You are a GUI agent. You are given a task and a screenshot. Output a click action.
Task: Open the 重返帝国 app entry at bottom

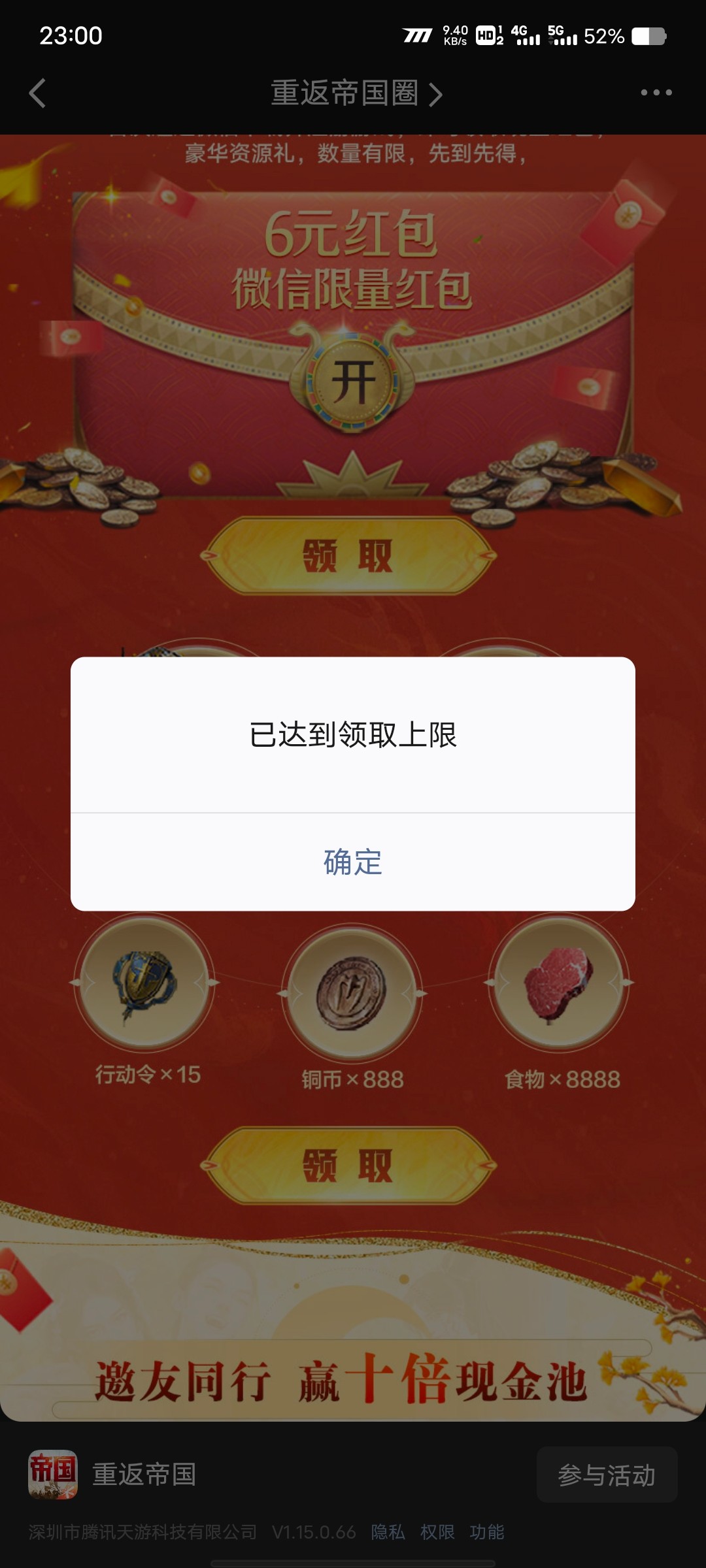coord(112,1475)
